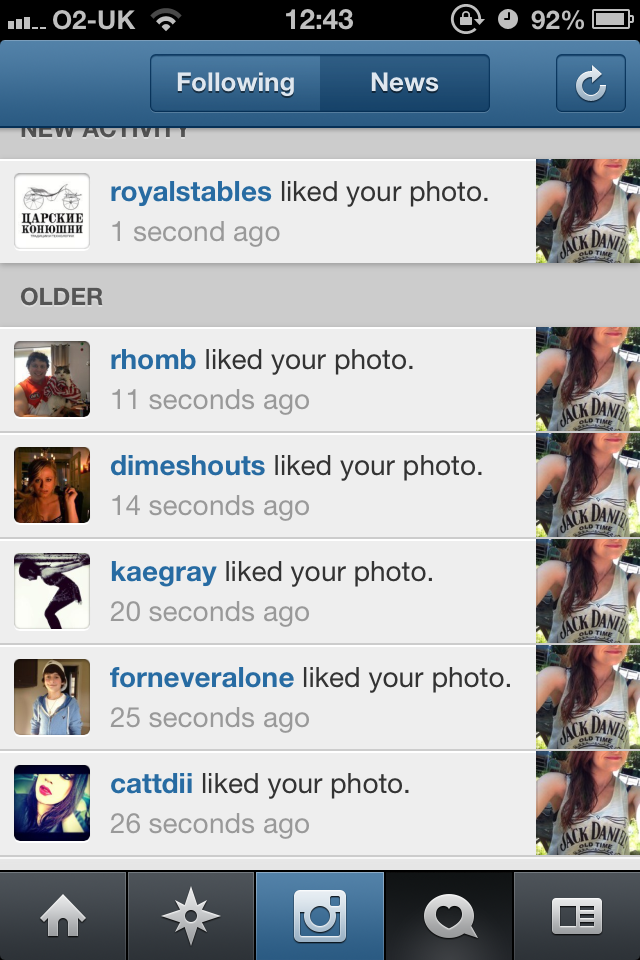Tap kaegray's avatar picture
Viewport: 640px width, 960px height.
[52, 591]
